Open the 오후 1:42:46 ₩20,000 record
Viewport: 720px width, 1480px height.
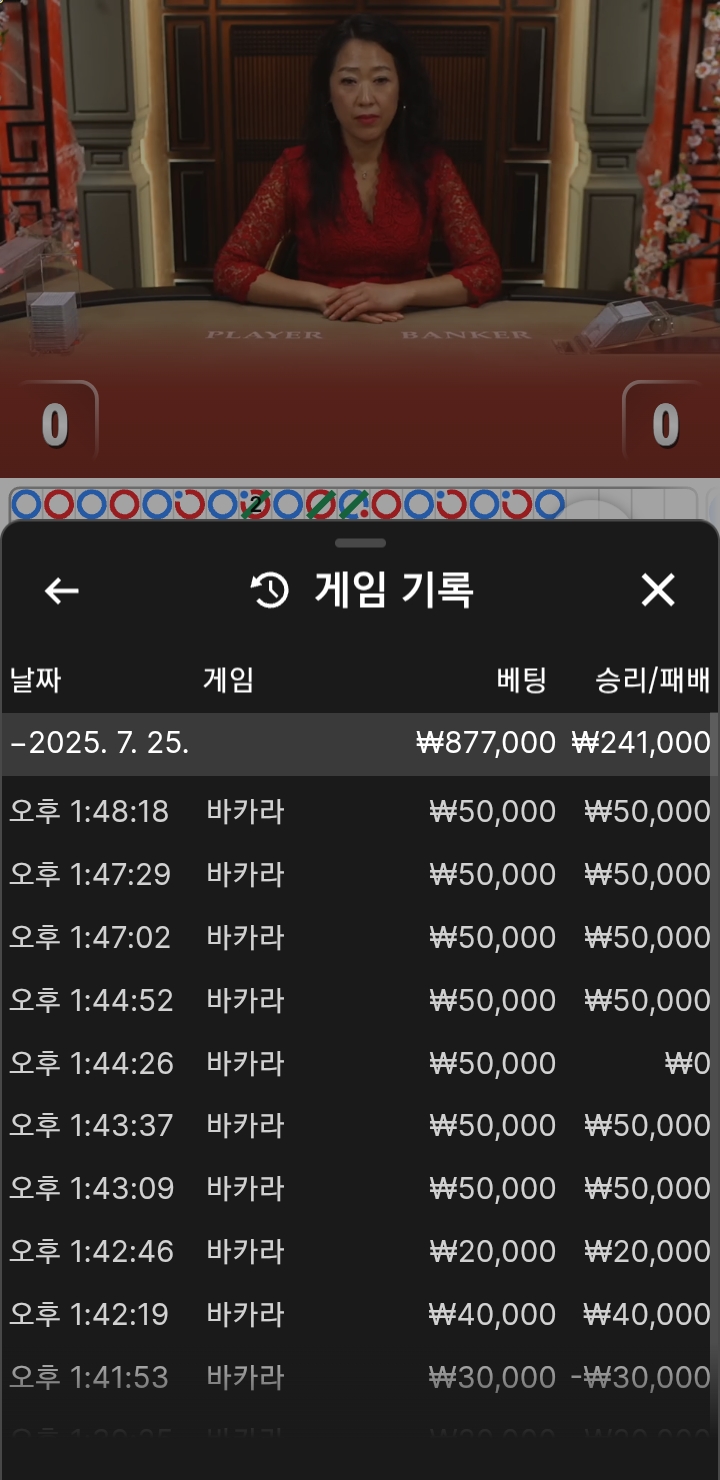point(358,1251)
